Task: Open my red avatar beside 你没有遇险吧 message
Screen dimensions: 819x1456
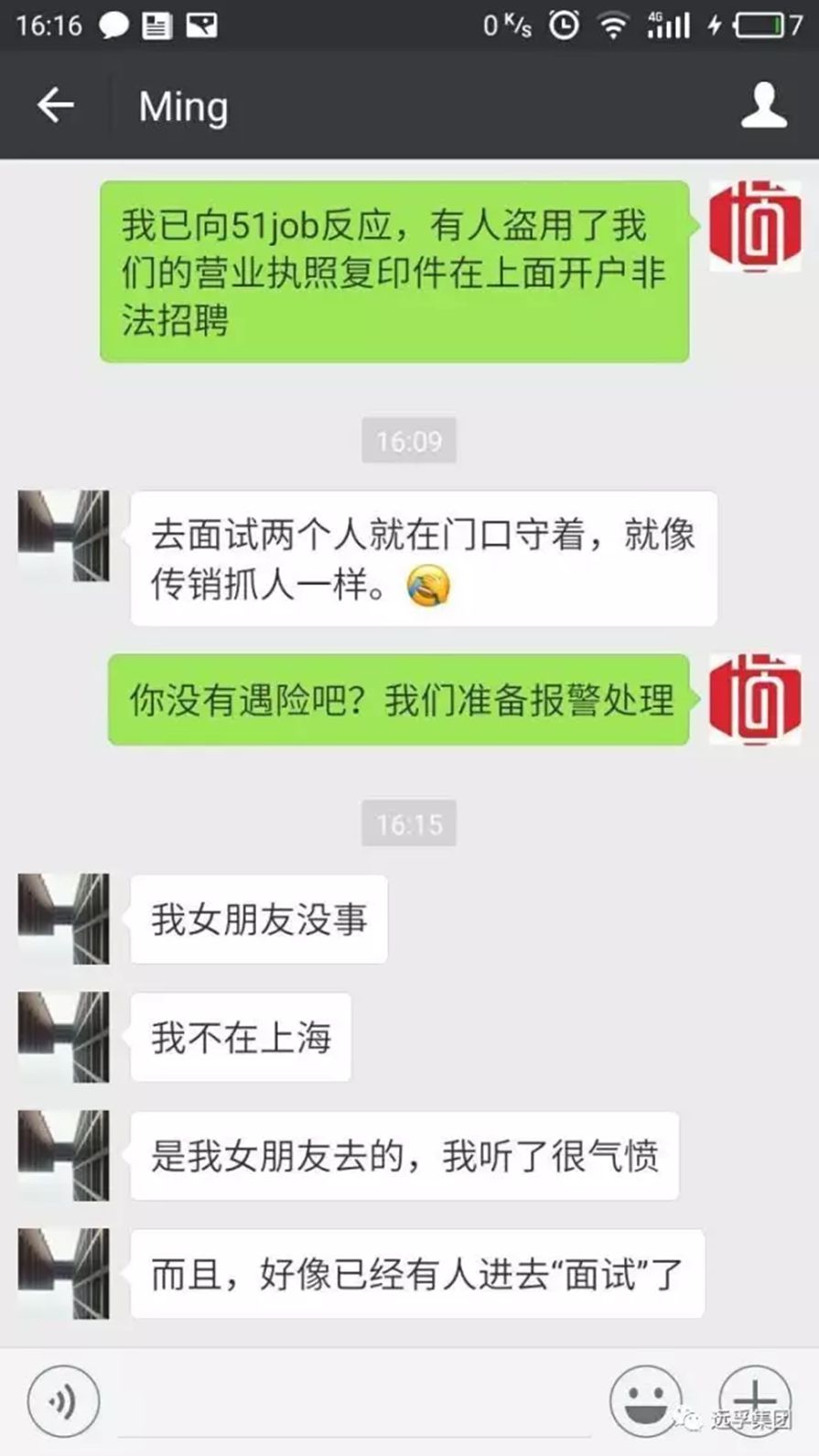Action: click(755, 699)
